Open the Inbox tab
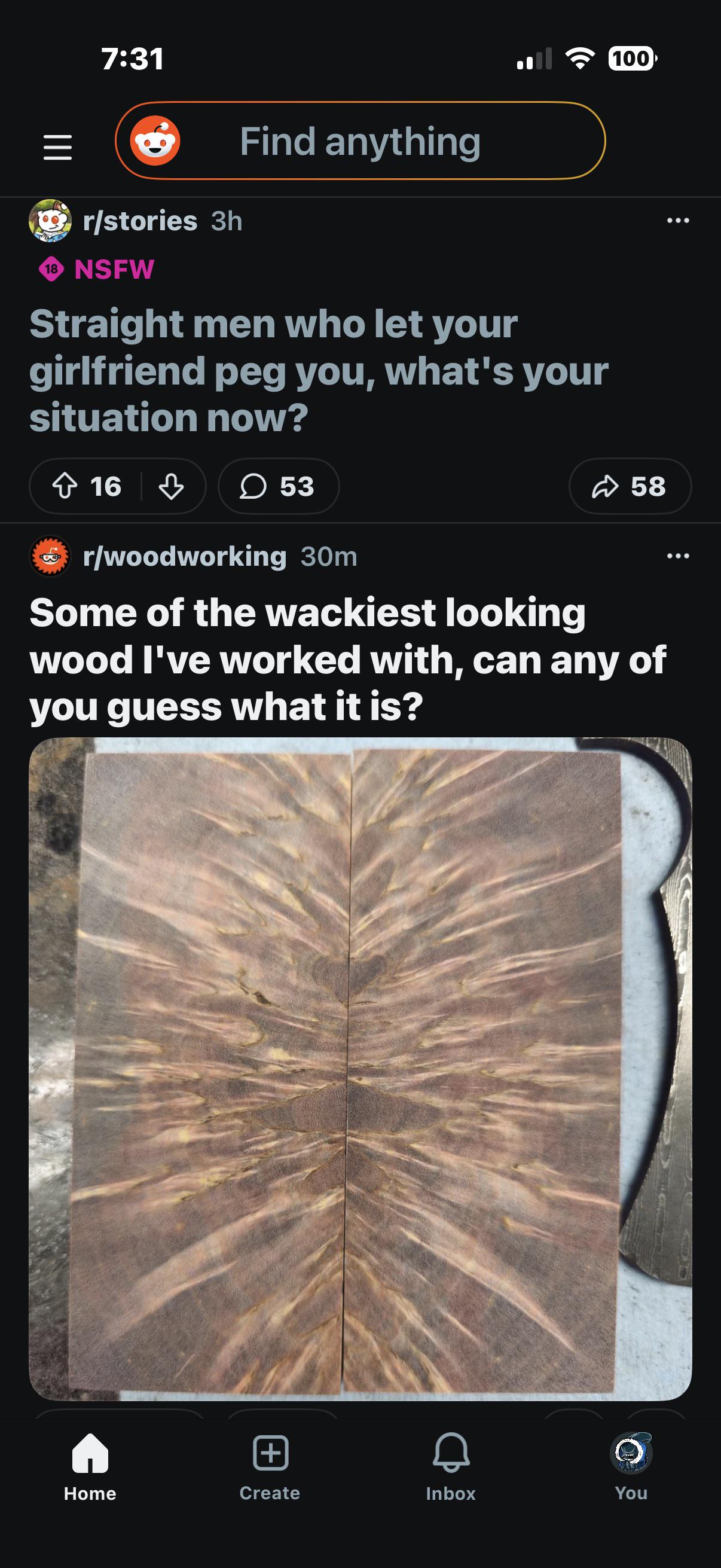 pos(450,1467)
